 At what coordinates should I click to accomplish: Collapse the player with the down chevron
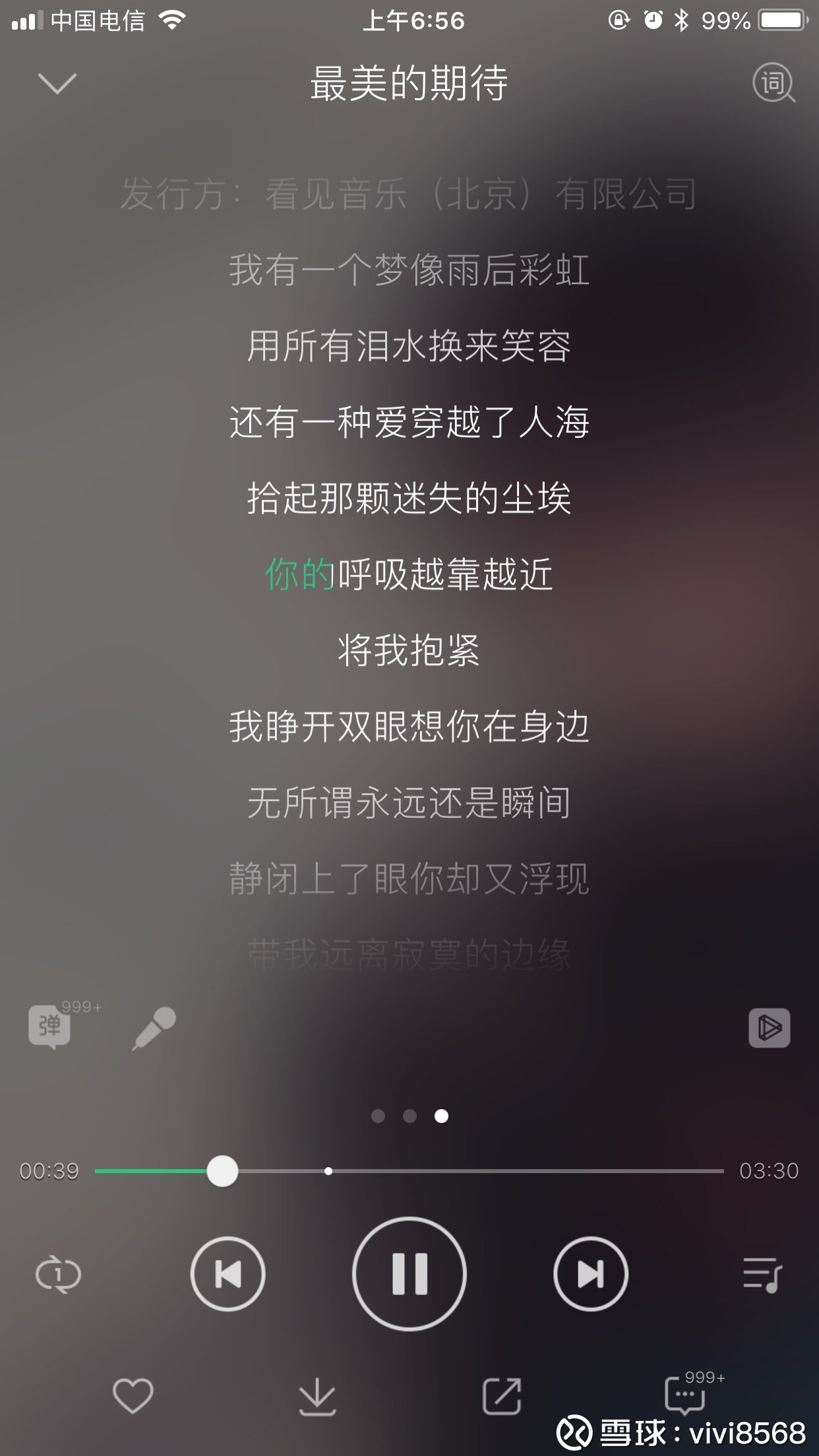pyautogui.click(x=58, y=84)
